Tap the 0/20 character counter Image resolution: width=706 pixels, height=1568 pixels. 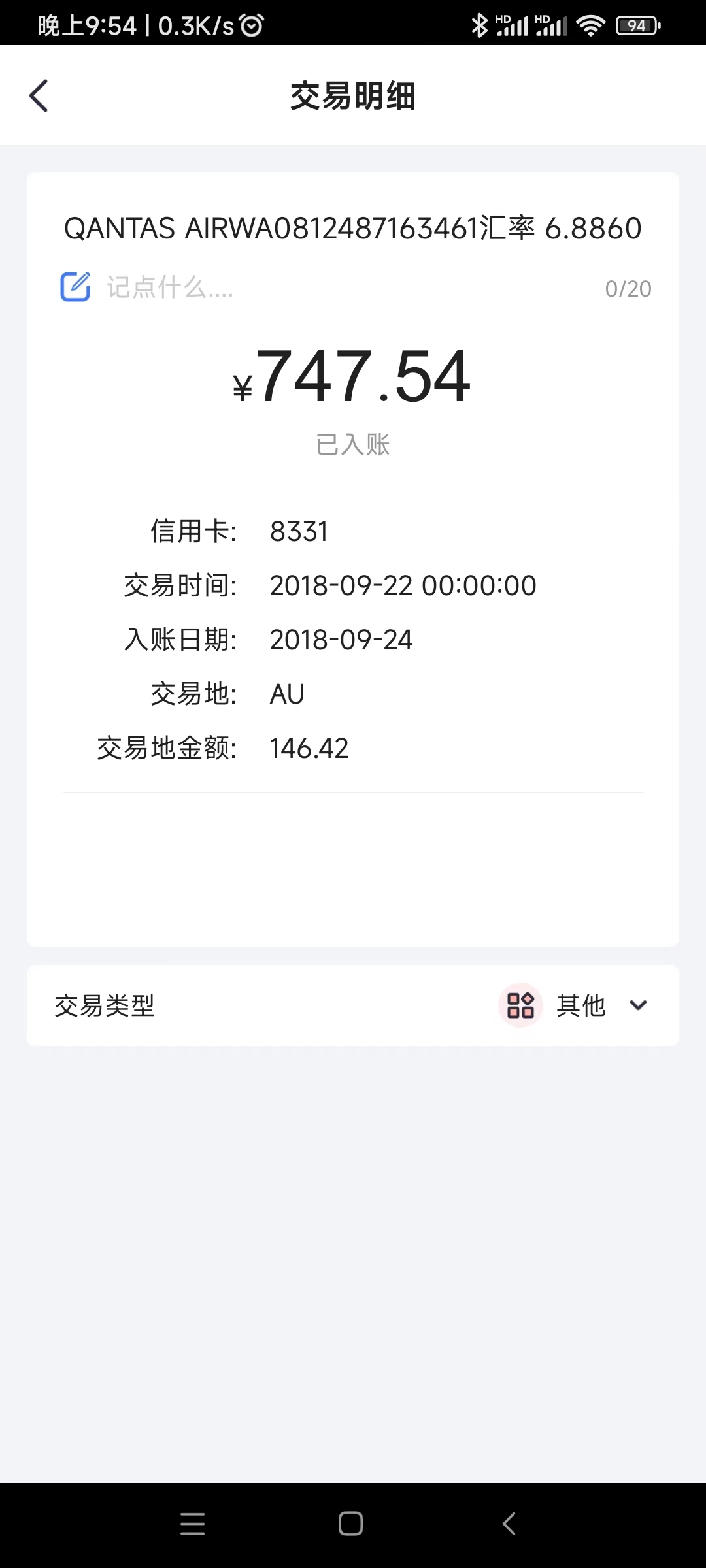627,287
